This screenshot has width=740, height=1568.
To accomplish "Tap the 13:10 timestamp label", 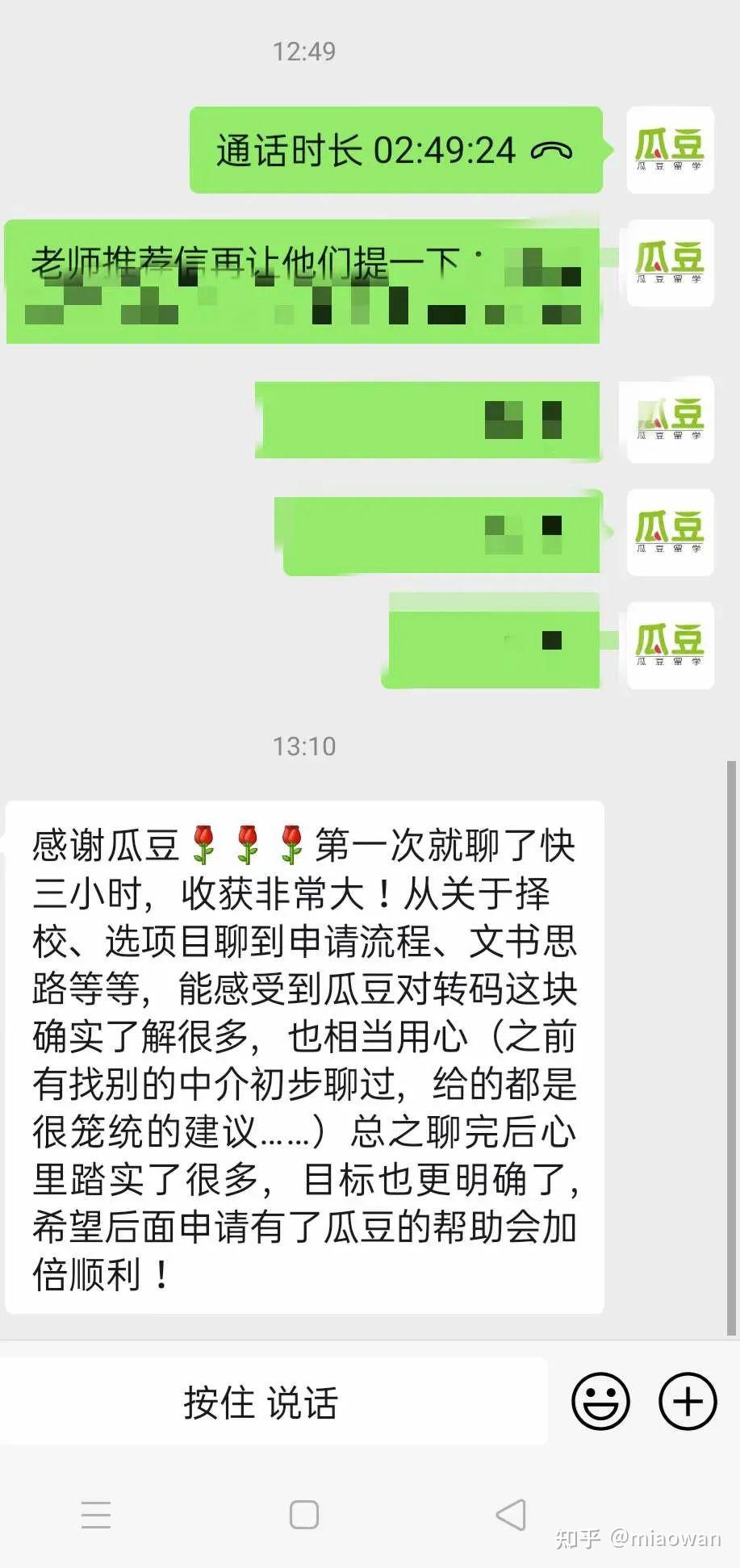I will [x=303, y=746].
